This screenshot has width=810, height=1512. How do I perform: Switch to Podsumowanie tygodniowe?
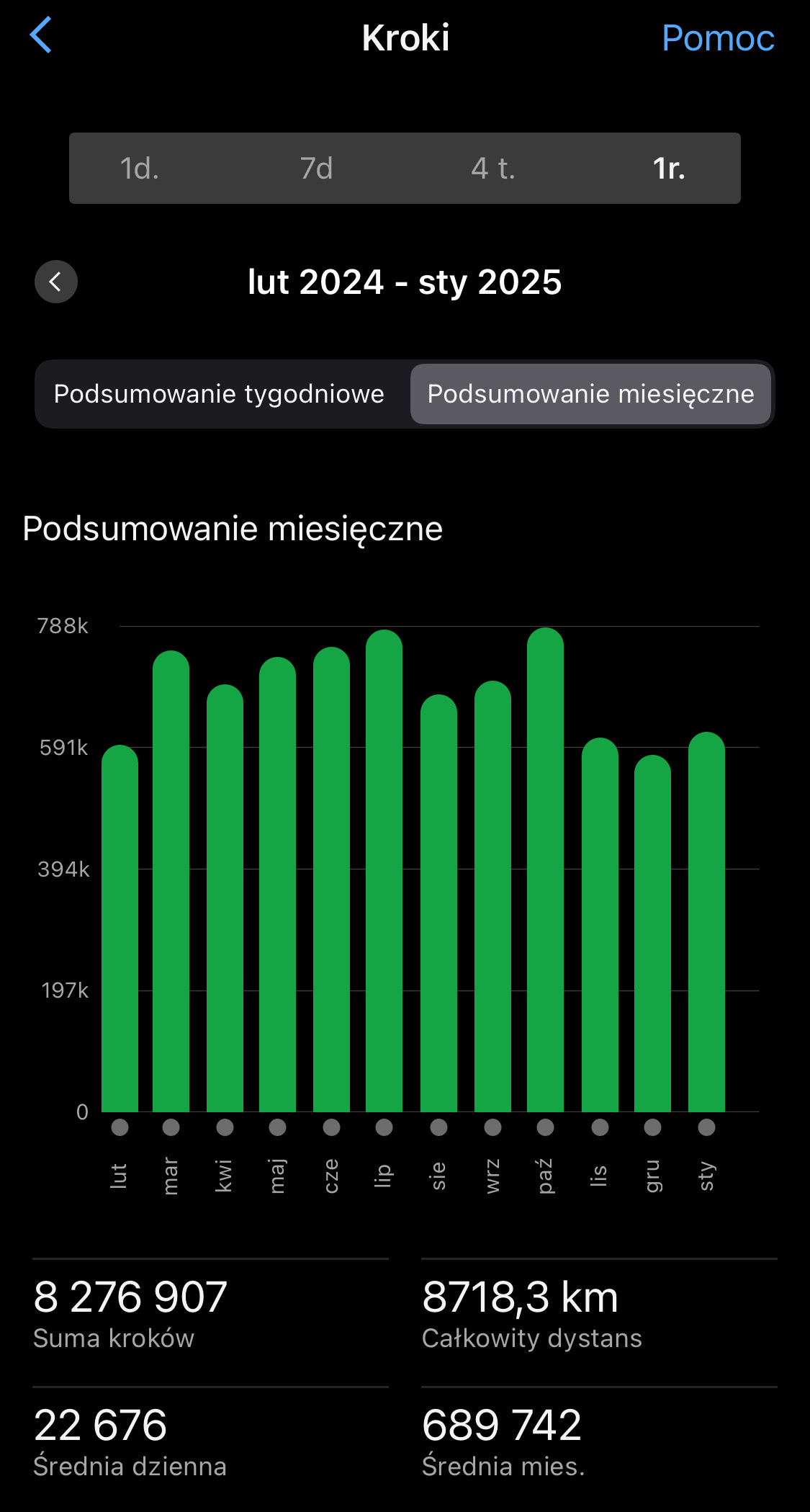tap(220, 394)
